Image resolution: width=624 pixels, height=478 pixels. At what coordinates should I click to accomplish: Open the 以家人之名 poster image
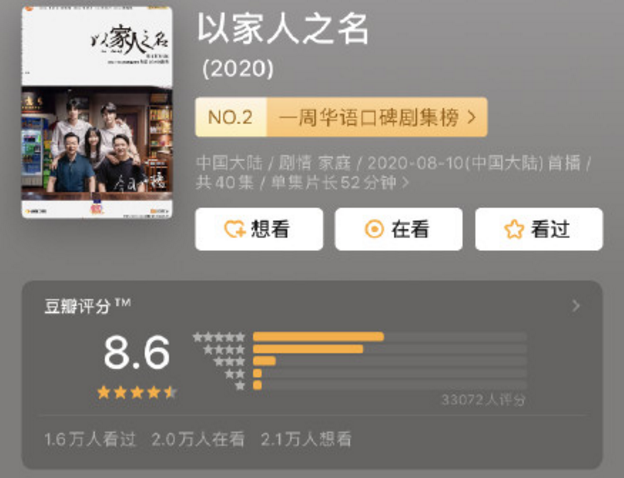[x=97, y=112]
